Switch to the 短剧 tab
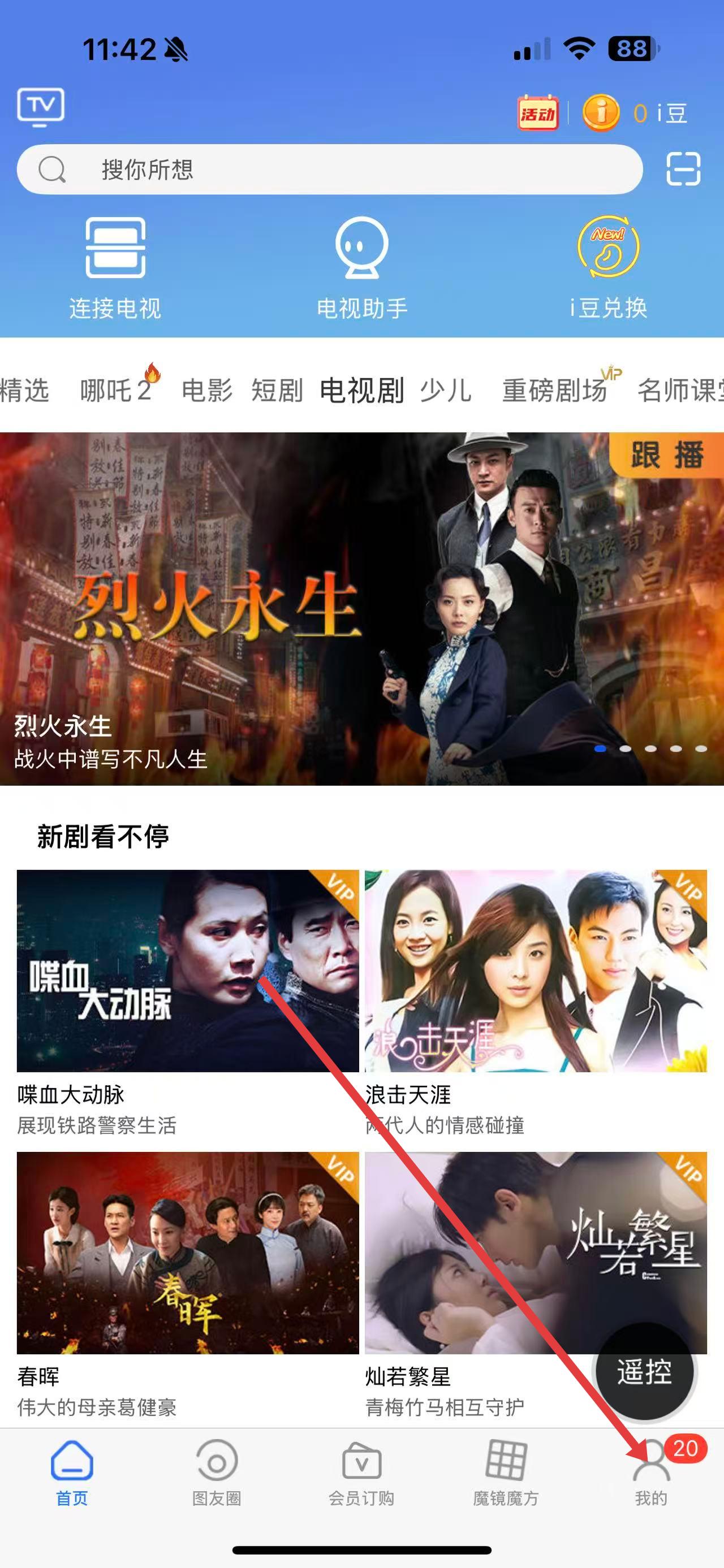Screen dimensions: 724x1568 pyautogui.click(x=277, y=389)
